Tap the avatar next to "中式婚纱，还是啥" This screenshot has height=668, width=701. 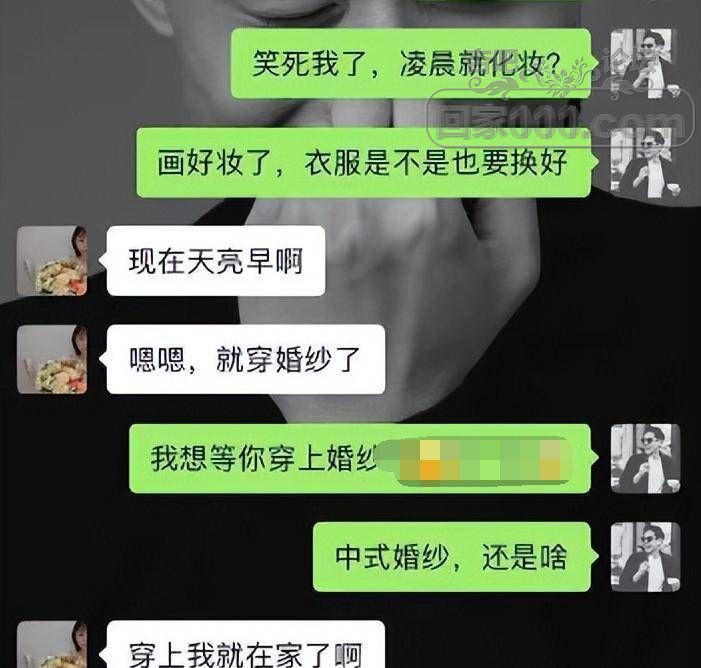(645, 556)
